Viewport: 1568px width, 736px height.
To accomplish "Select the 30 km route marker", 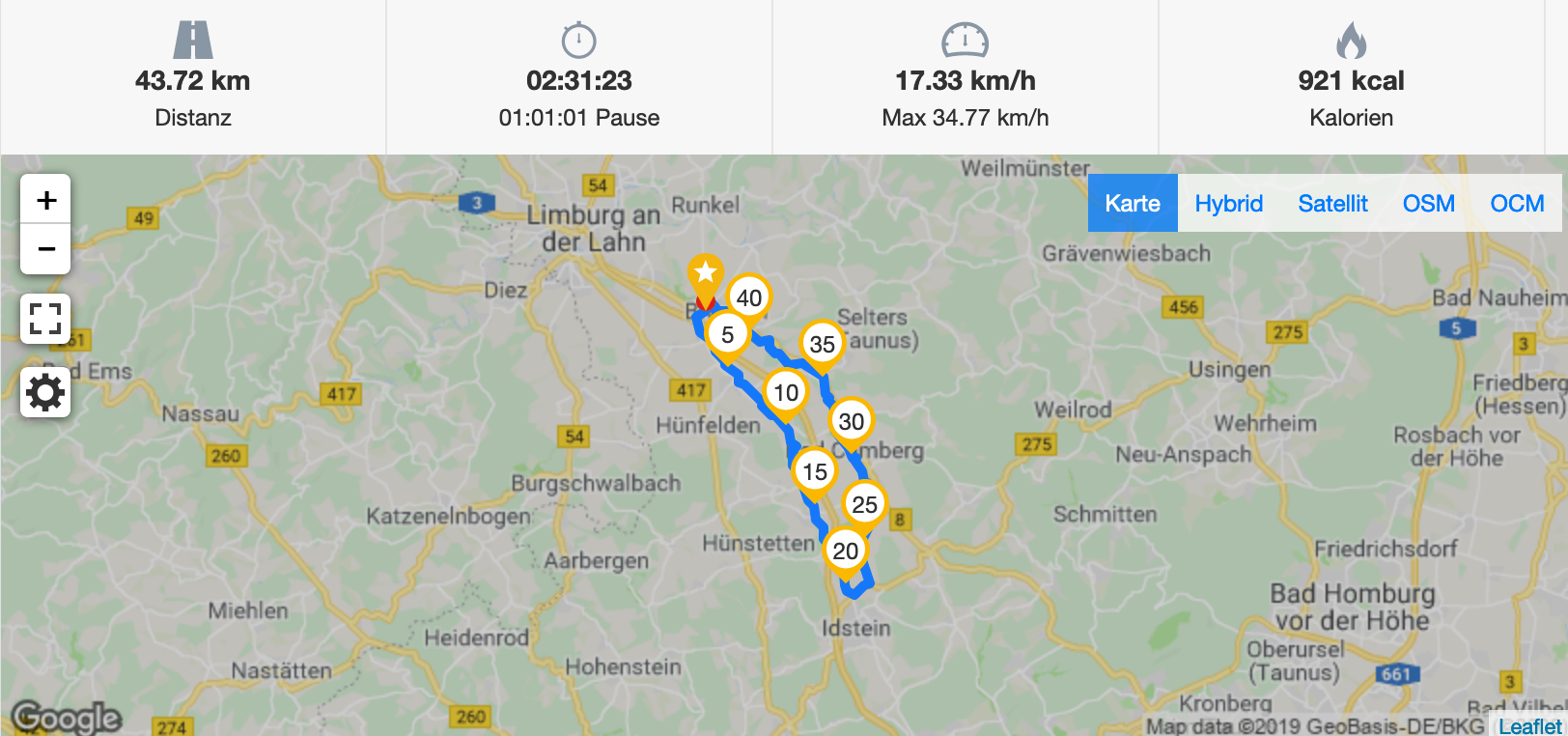I will [852, 422].
